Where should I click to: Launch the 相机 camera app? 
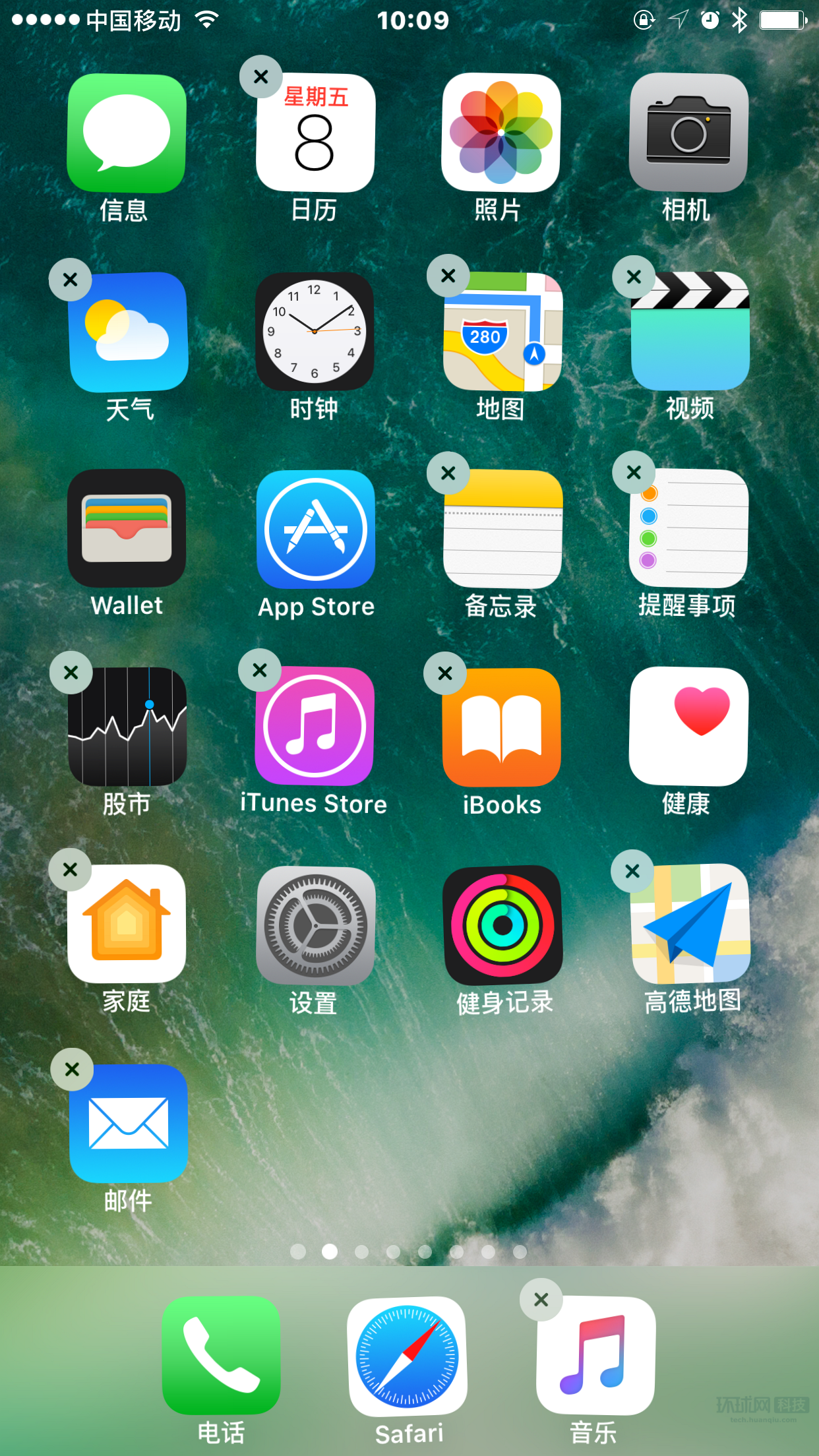click(x=688, y=133)
